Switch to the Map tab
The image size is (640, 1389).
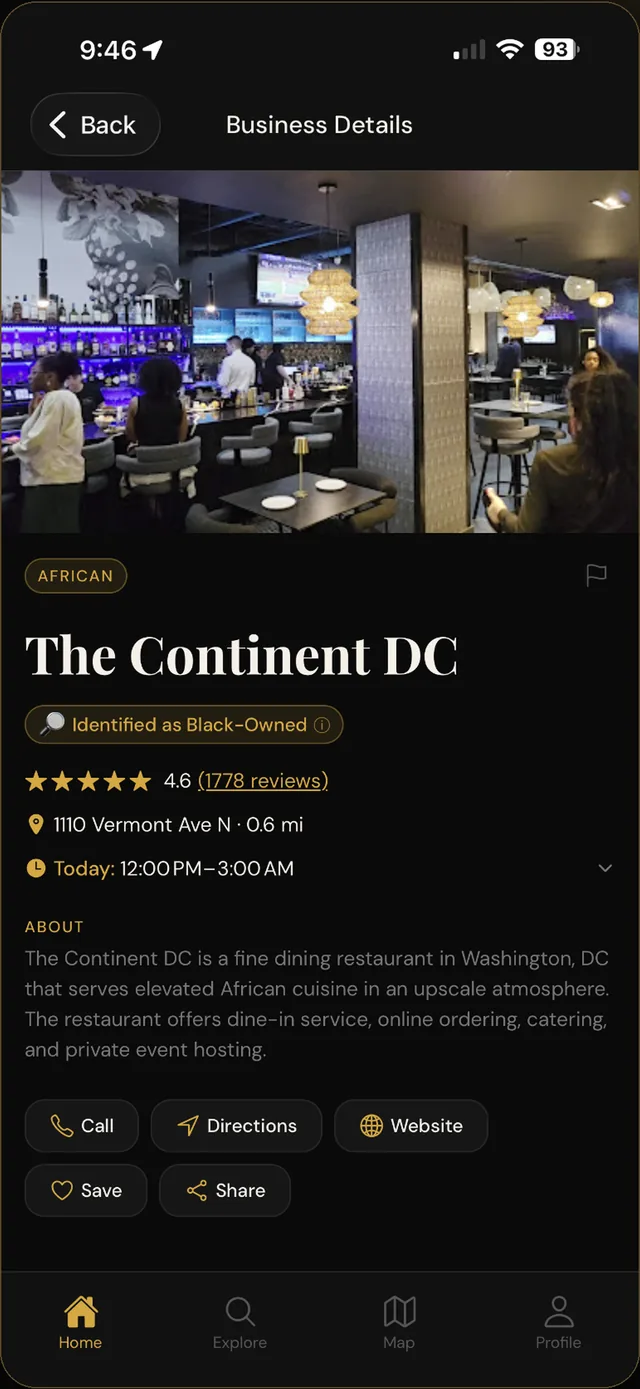(399, 1323)
